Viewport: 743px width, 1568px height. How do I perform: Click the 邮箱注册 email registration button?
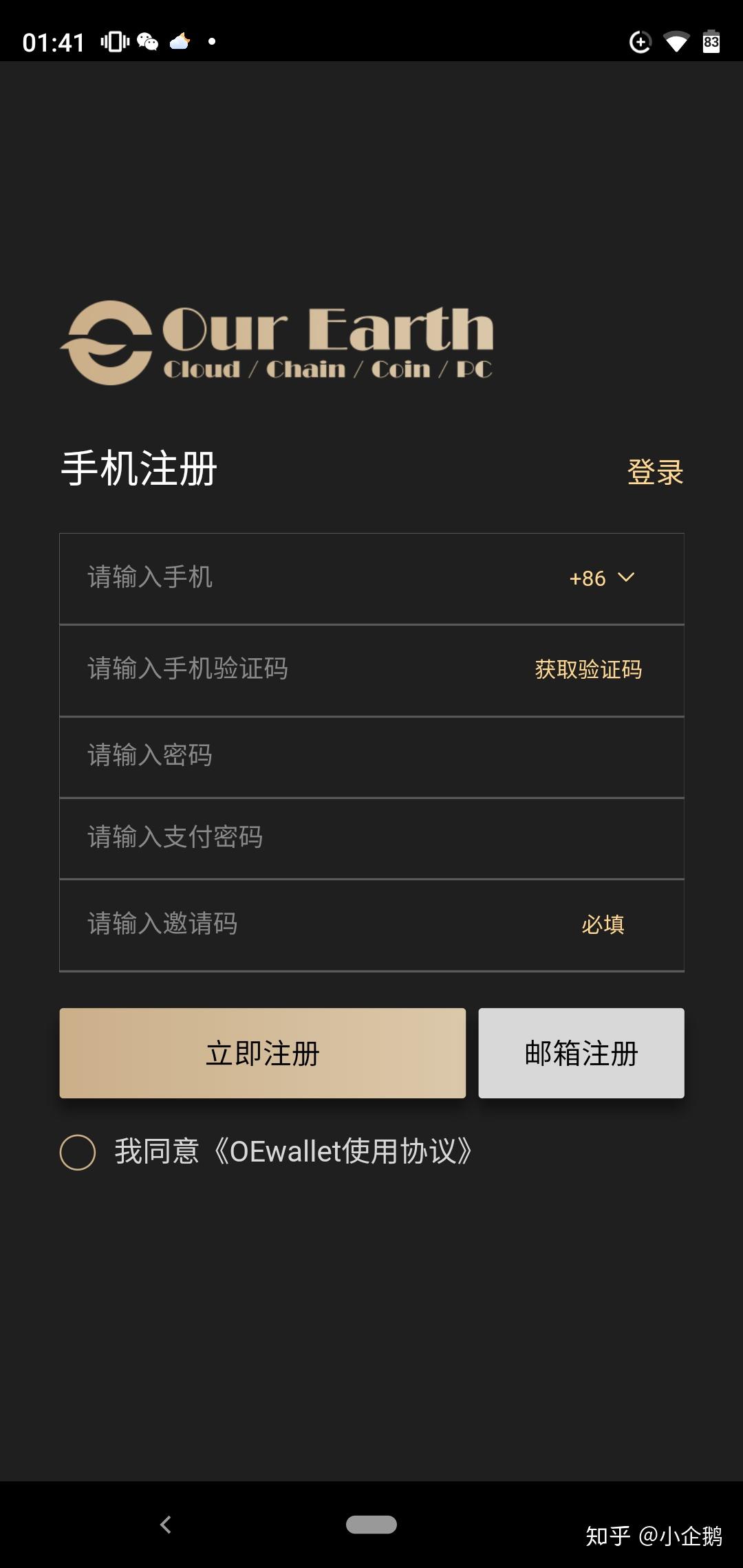coord(581,1053)
